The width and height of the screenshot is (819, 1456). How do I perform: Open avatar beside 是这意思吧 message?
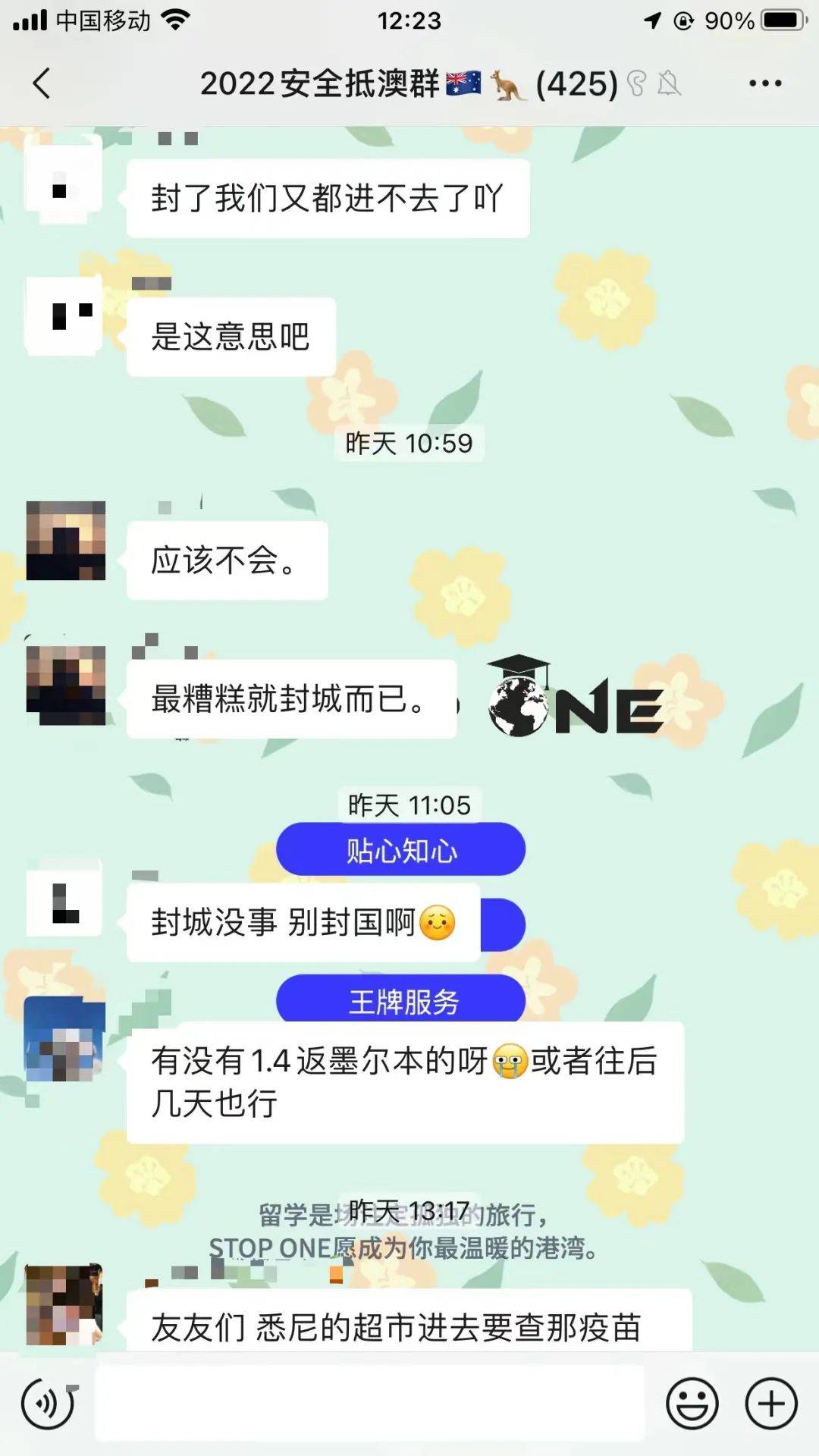coord(65,315)
